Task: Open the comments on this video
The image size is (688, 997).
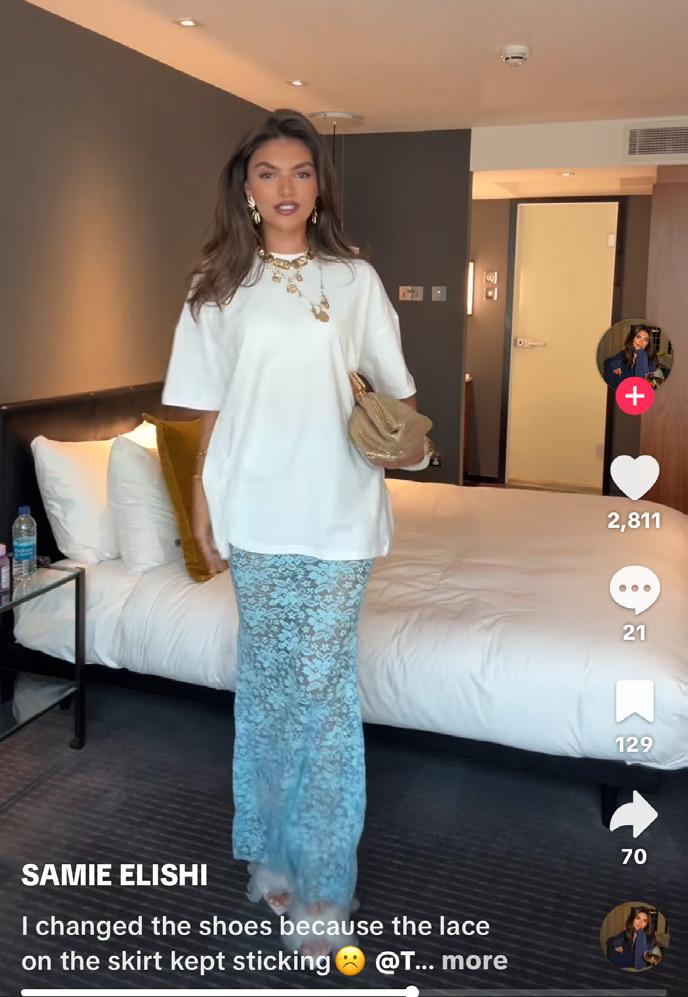Action: 635,589
